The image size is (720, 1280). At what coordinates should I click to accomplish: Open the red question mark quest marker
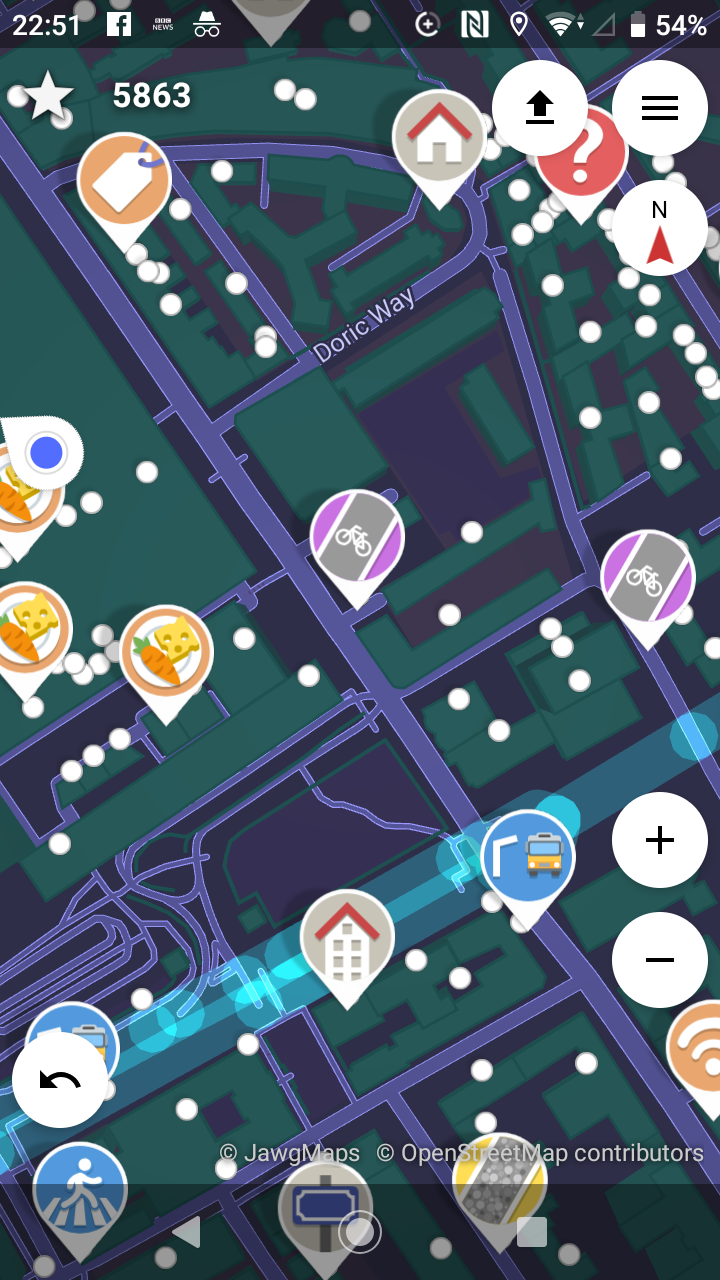pyautogui.click(x=580, y=150)
